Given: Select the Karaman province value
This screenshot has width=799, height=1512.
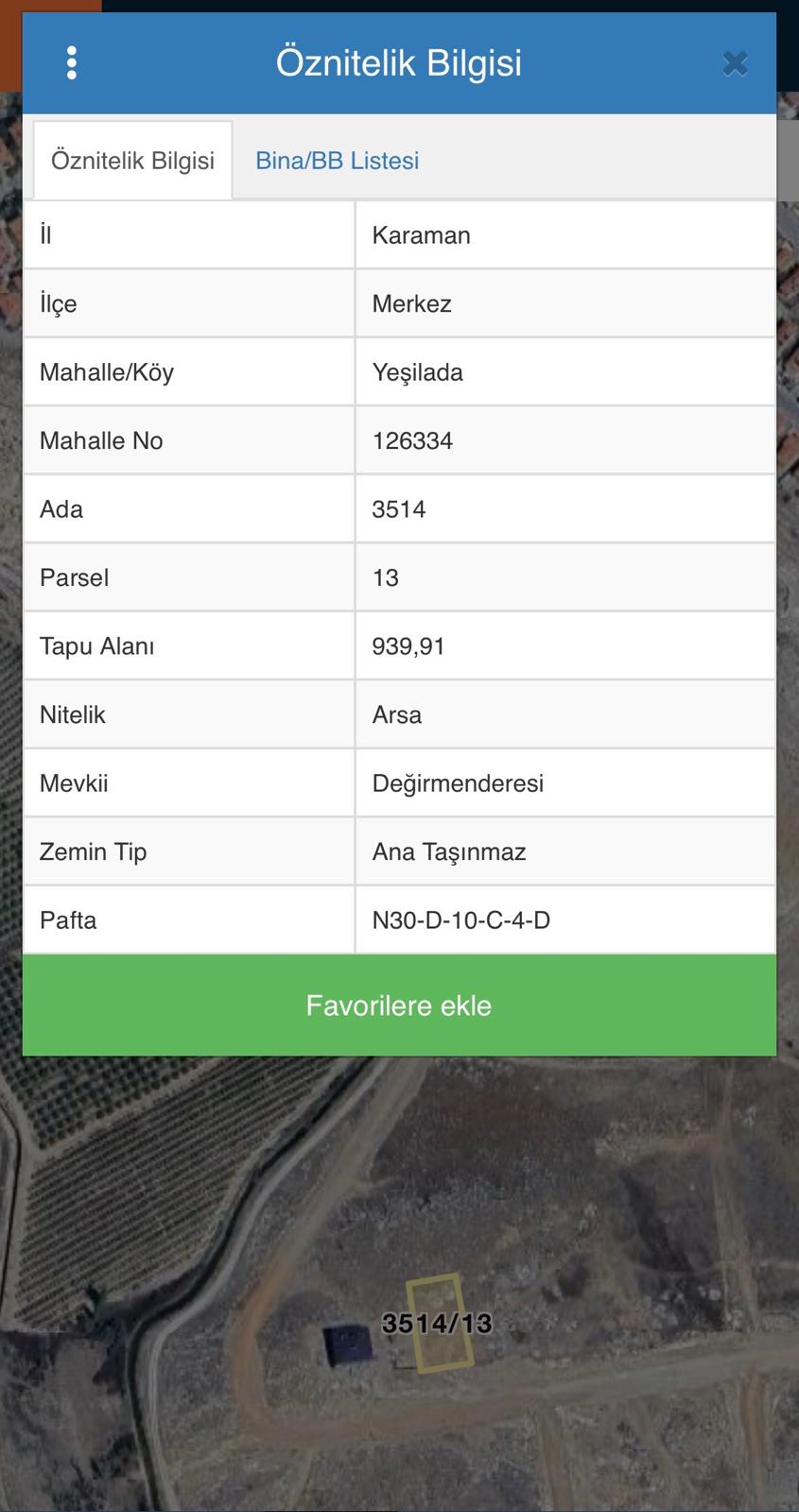Looking at the screenshot, I should 422,234.
